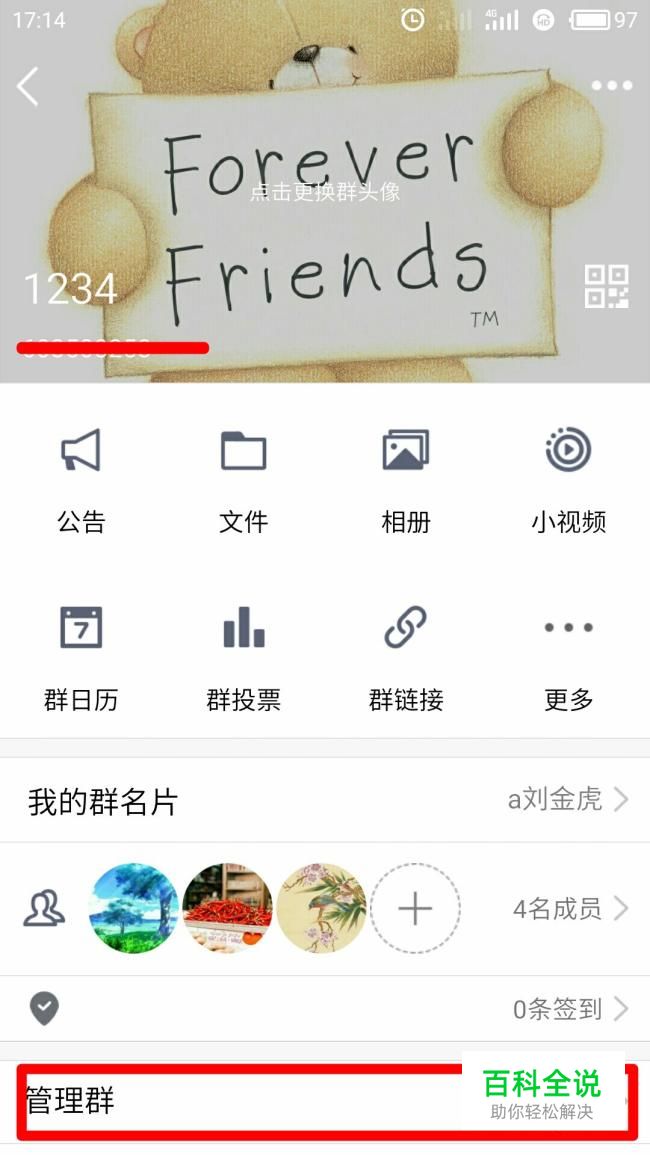650x1155 pixels.
Task: Invite a new member with plus button
Action: [x=415, y=908]
